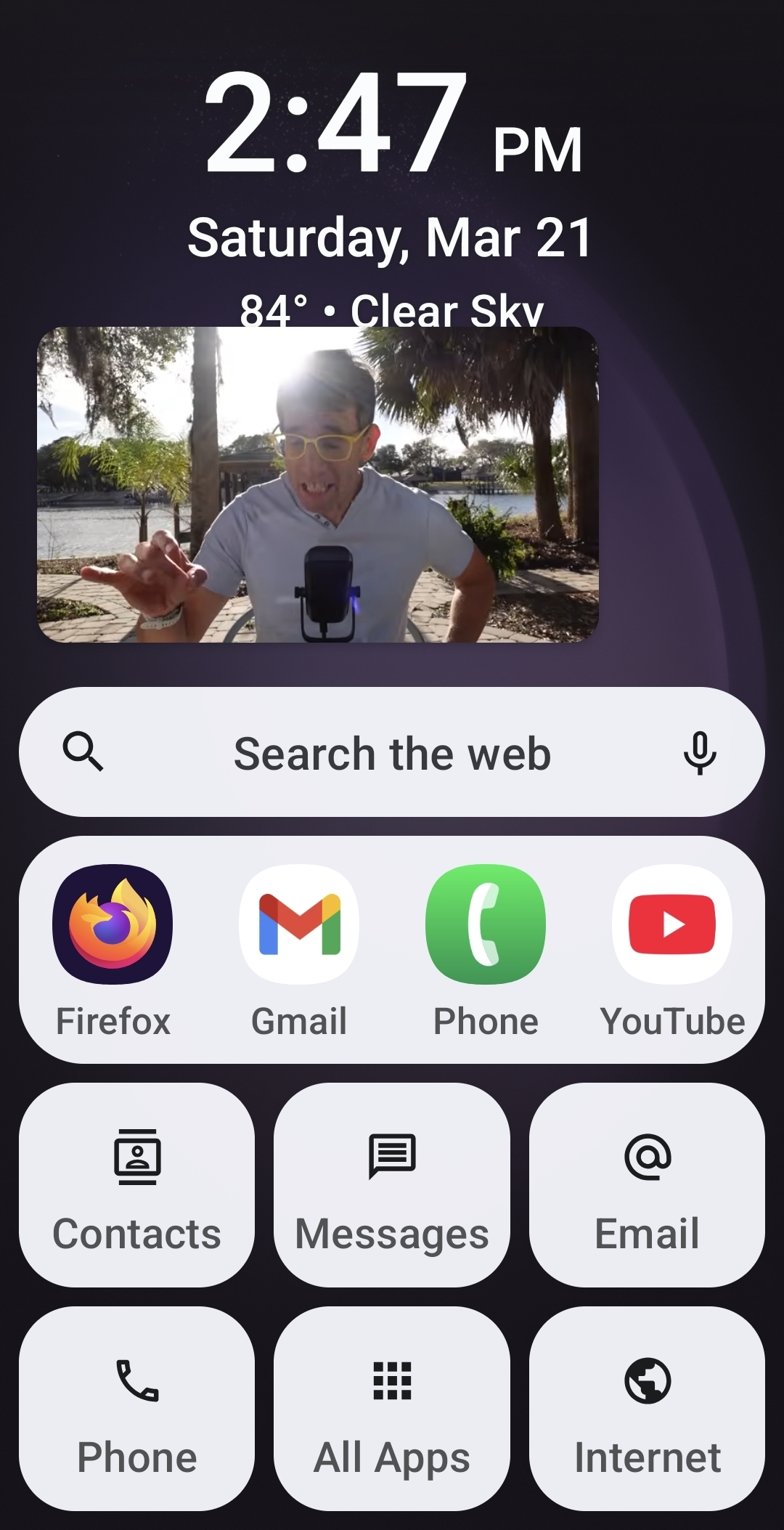The width and height of the screenshot is (784, 1530).
Task: Open the 2:47 PM clock widget
Action: [392, 123]
